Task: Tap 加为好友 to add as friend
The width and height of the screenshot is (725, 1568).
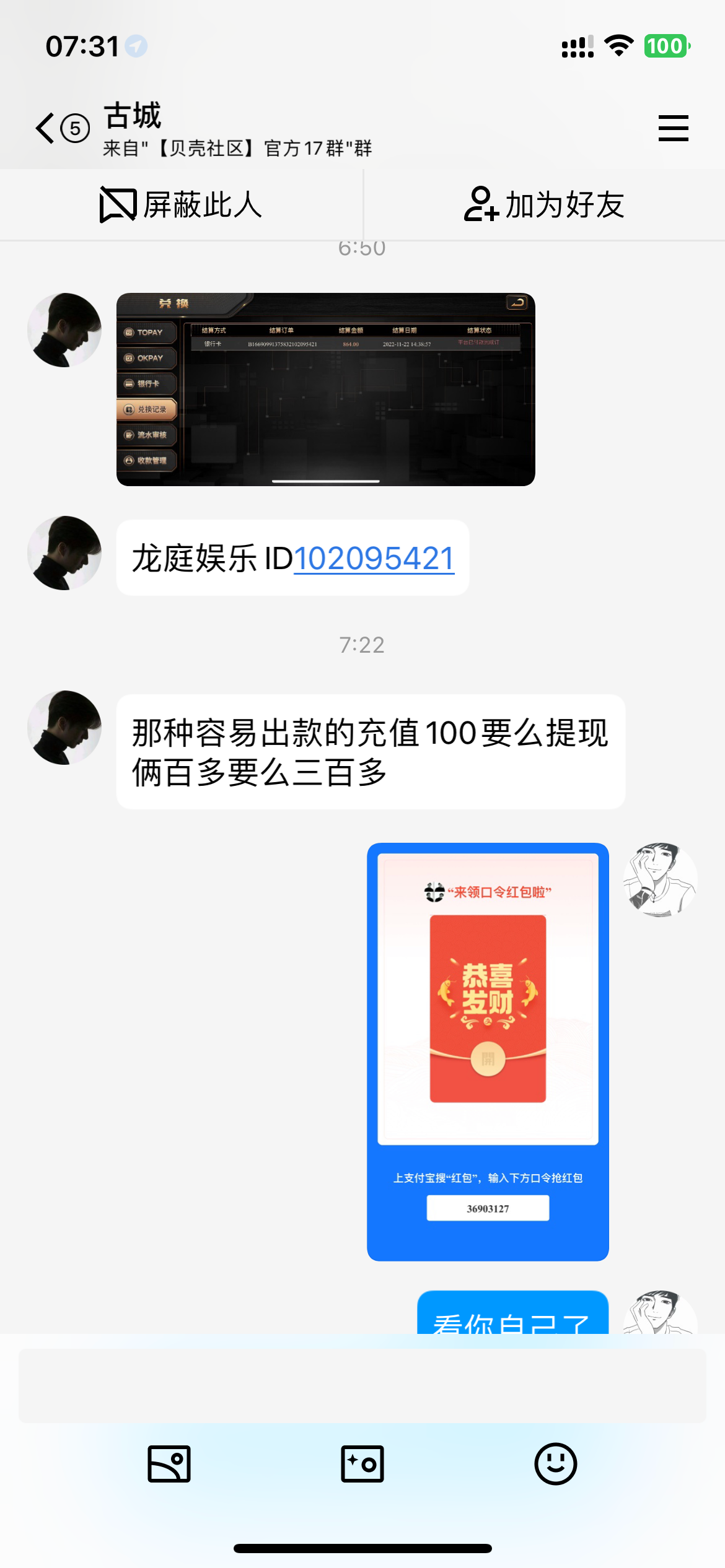Action: 544,205
